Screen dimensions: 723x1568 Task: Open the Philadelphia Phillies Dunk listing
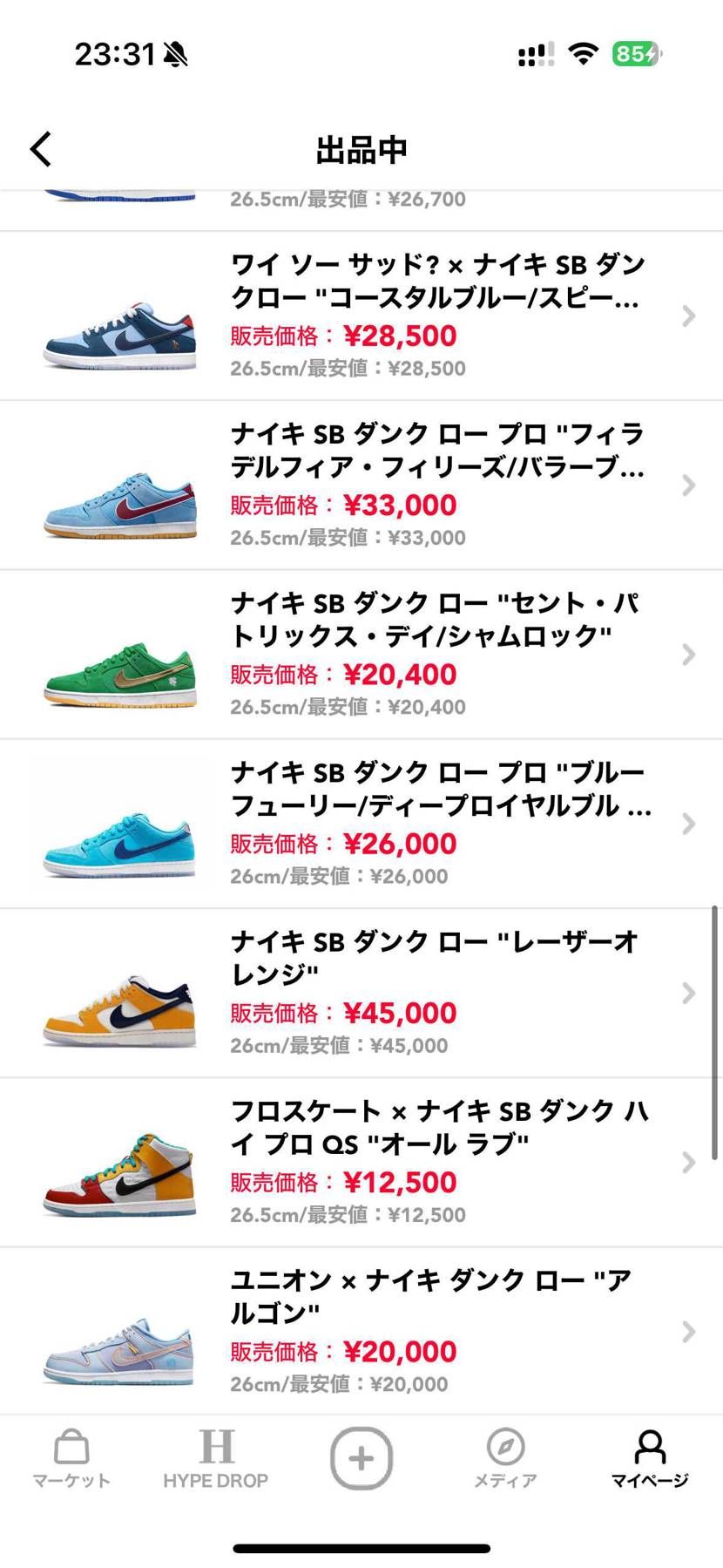pos(361,485)
